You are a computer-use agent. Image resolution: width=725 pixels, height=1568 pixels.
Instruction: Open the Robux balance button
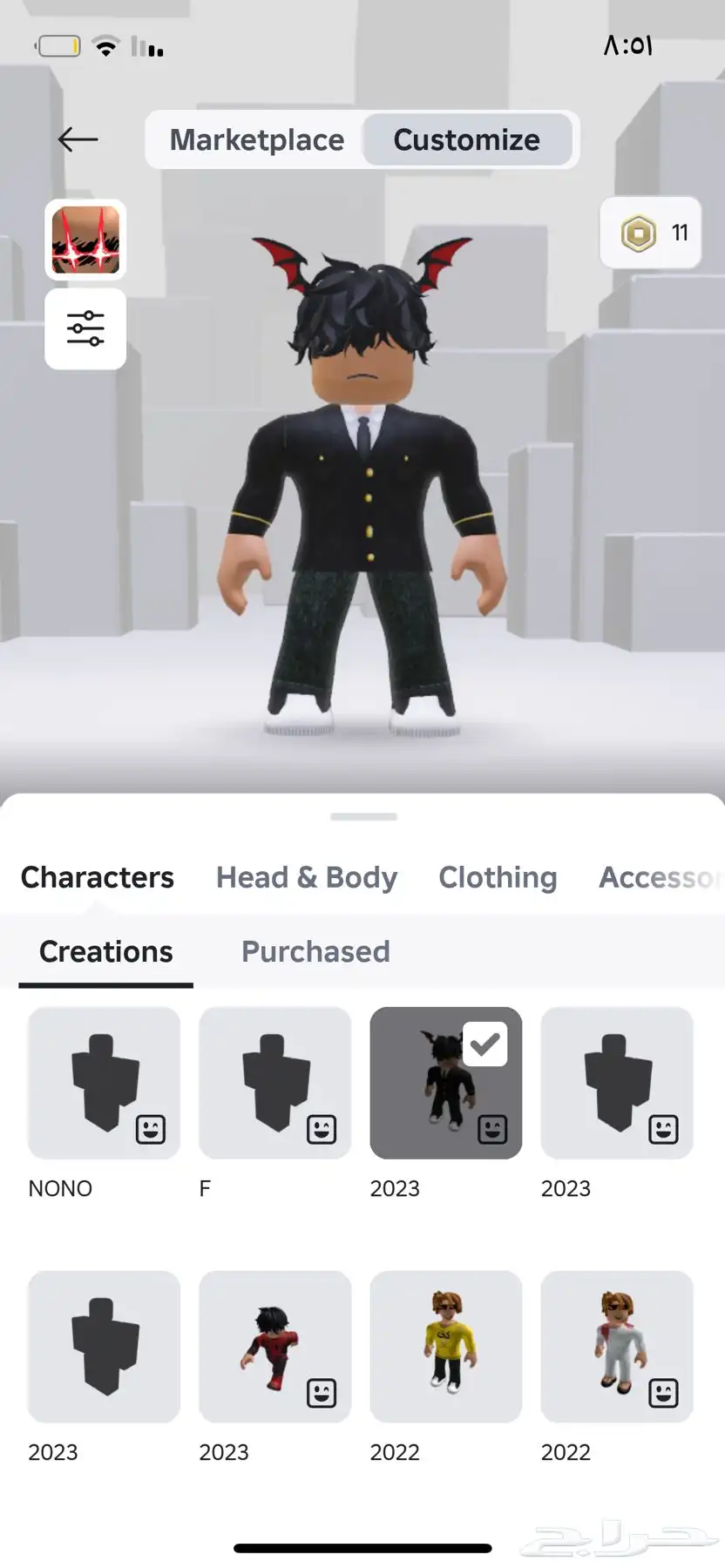650,233
